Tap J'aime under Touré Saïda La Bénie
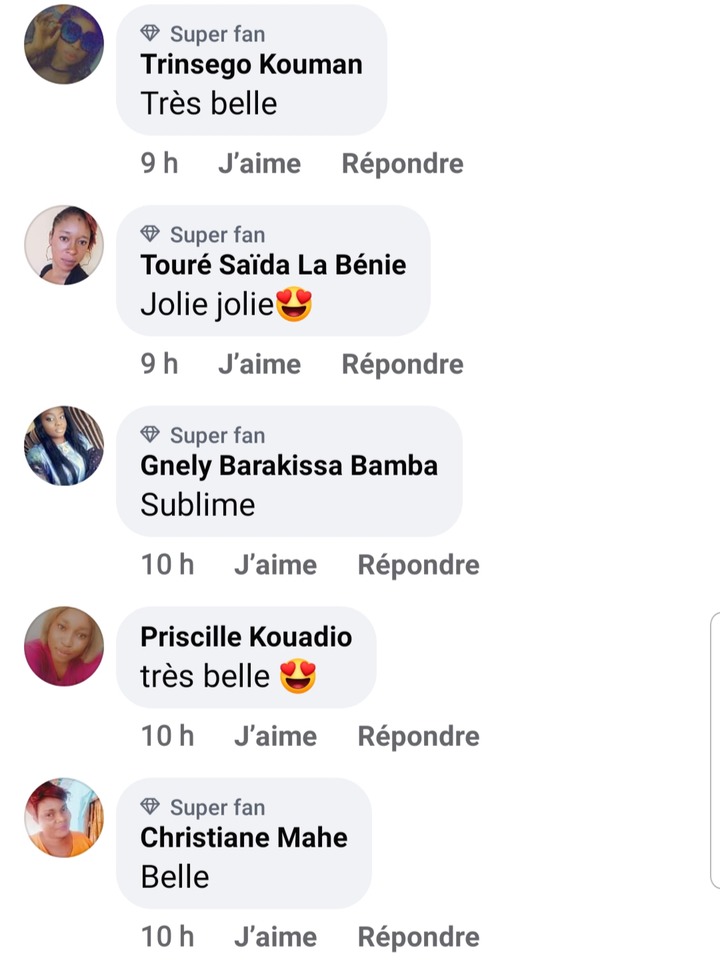 [x=259, y=365]
